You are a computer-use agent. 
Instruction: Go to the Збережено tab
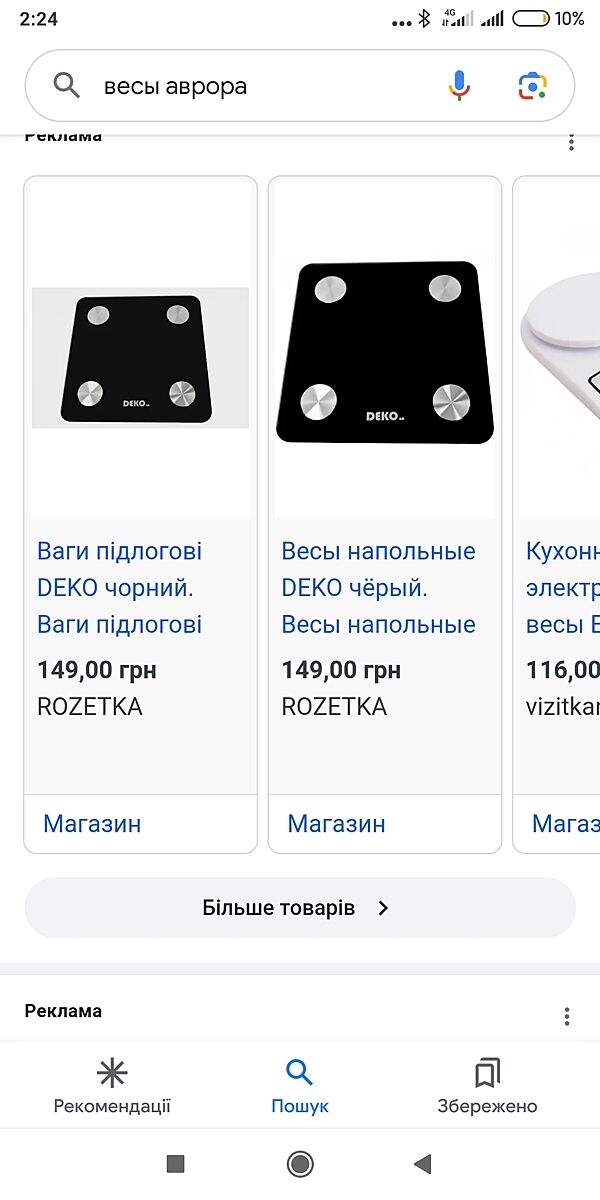(487, 1087)
